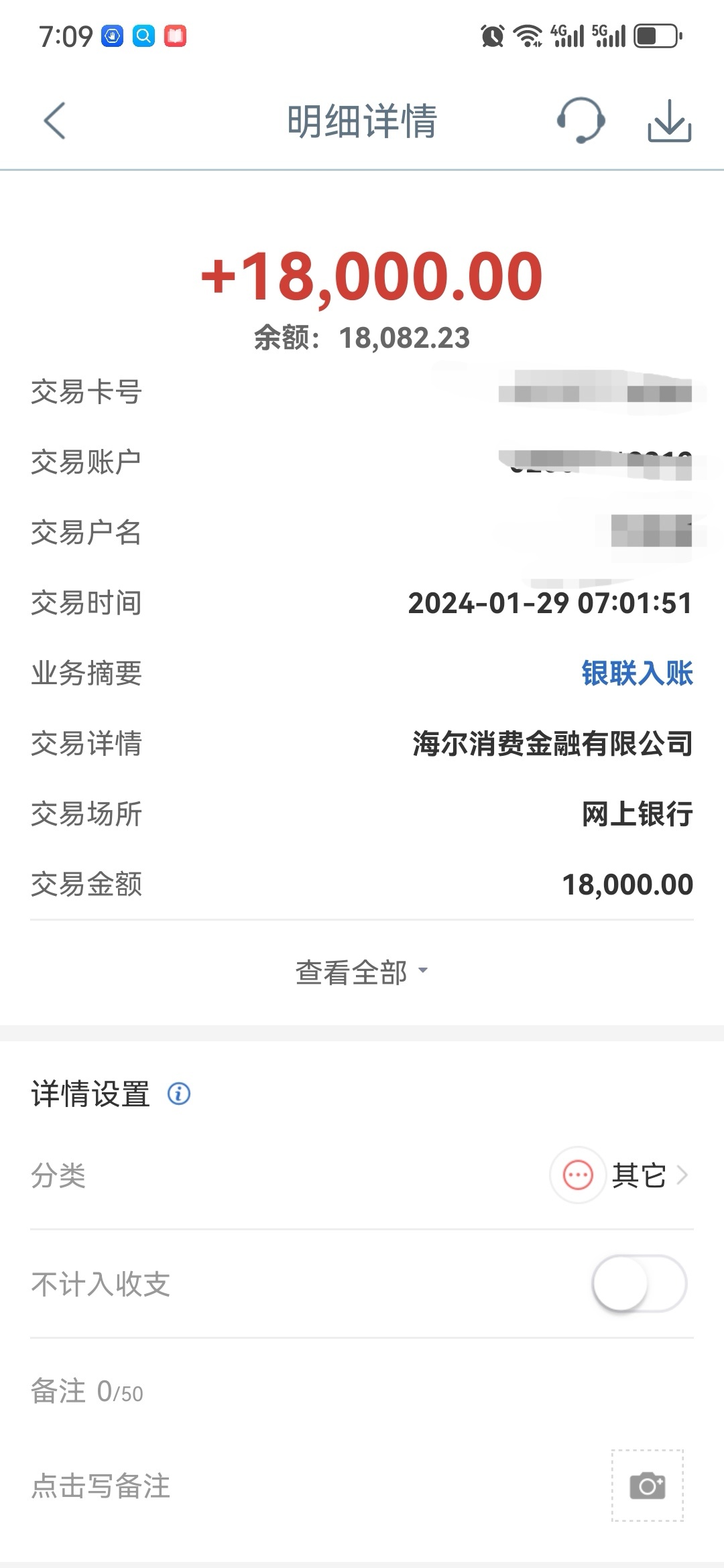Open customer service headset icon

coord(581,120)
